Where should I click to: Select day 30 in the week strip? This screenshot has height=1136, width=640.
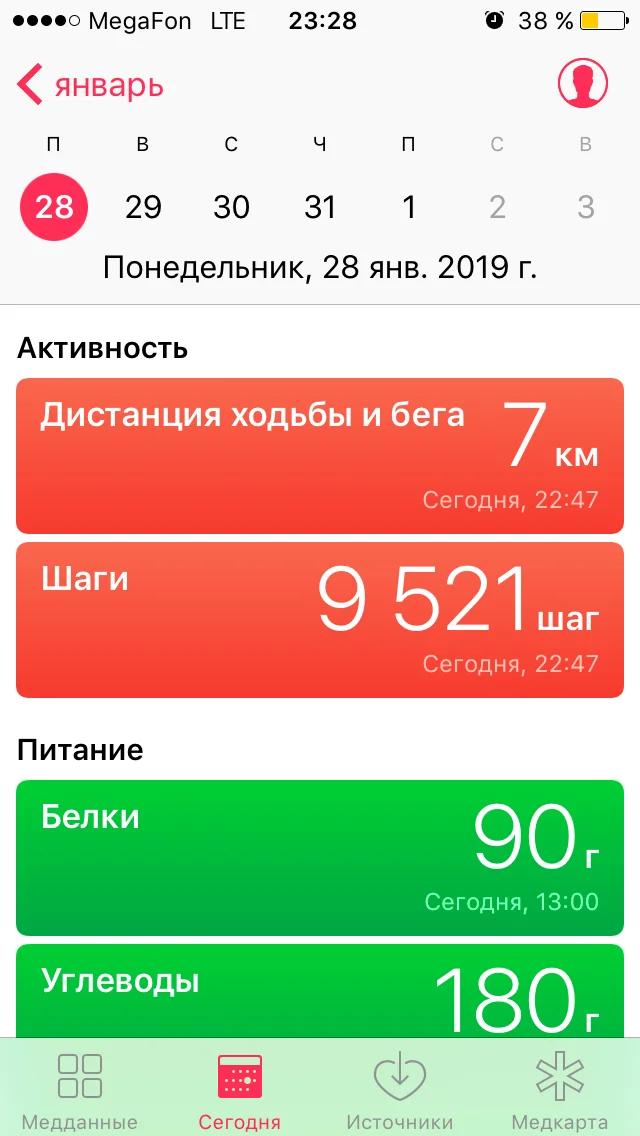coord(231,207)
